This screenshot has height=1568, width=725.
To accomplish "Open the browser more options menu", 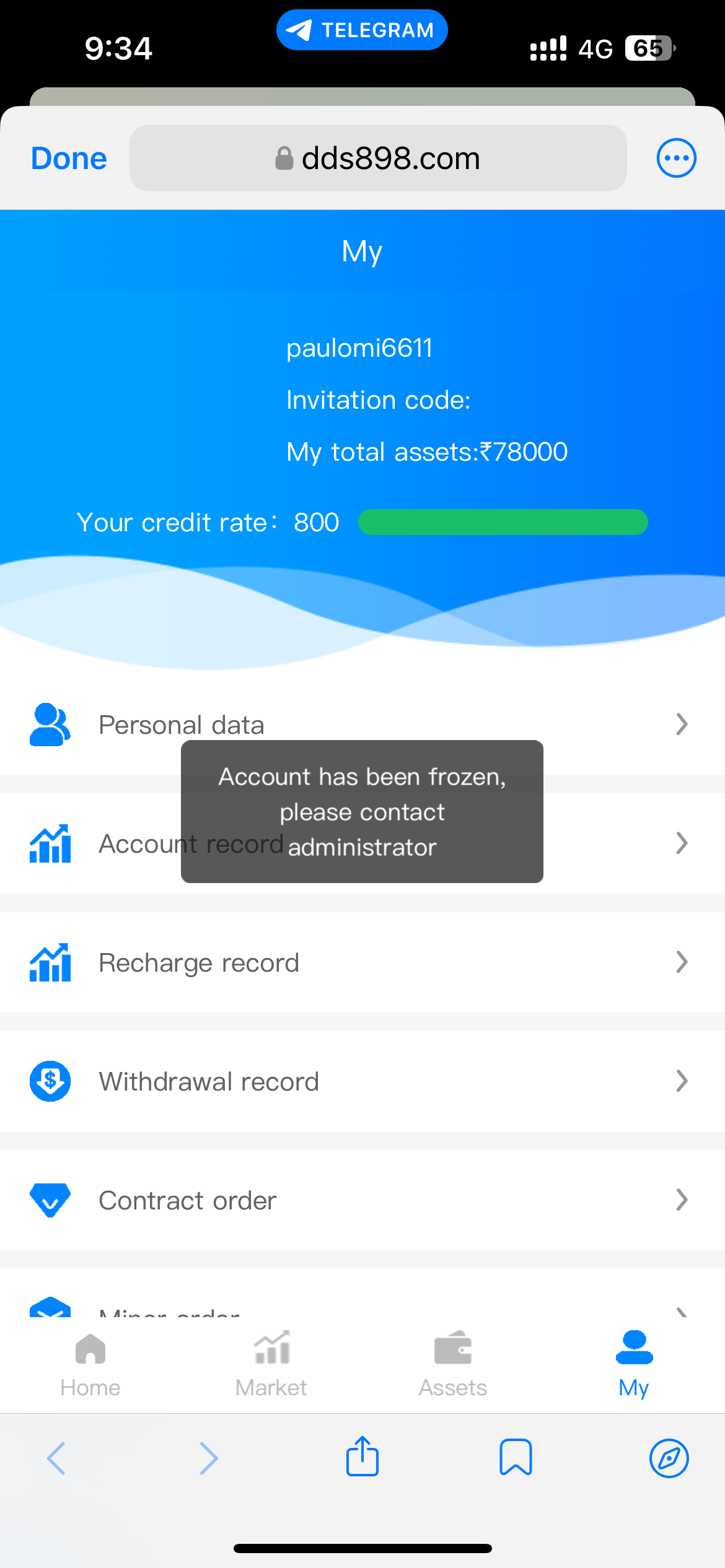I will (x=676, y=159).
